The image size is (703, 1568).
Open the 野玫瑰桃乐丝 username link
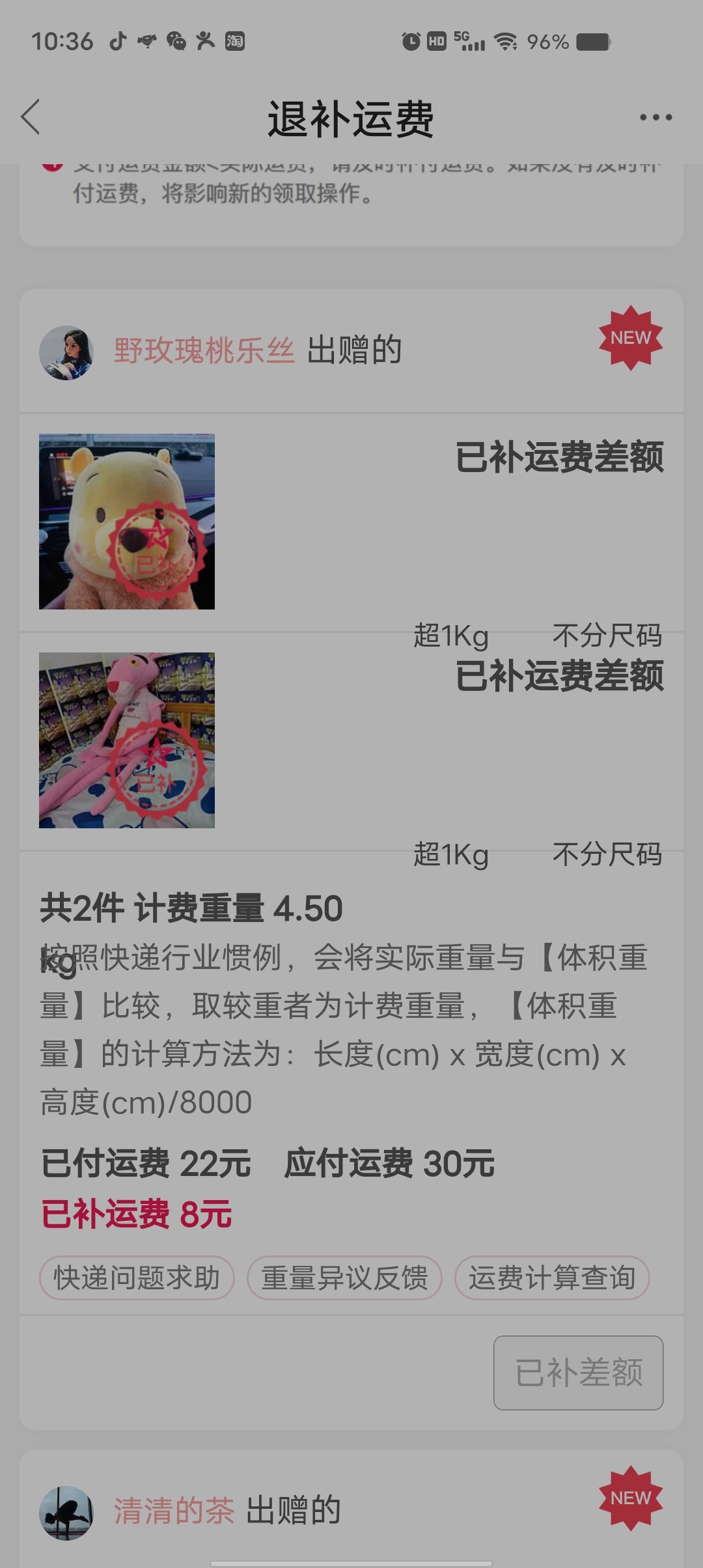pyautogui.click(x=204, y=350)
